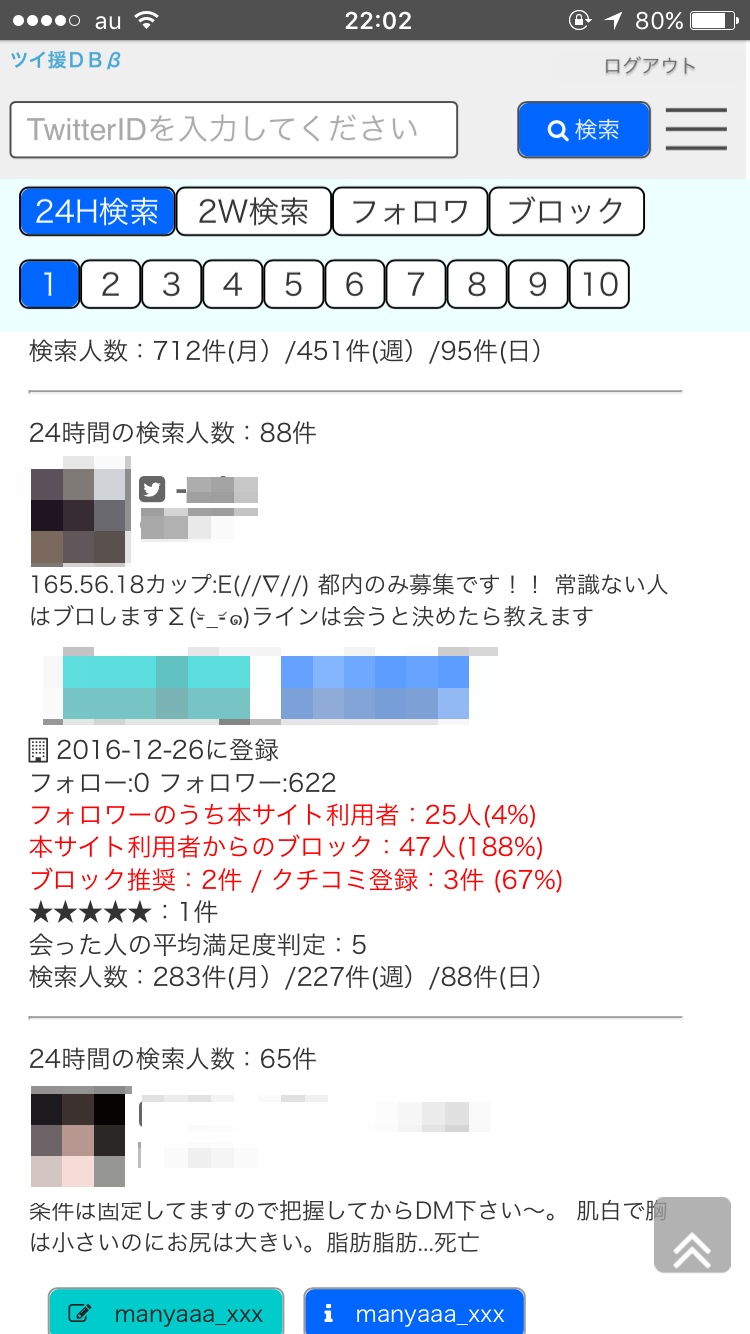
Task: Open the ツイ援DB site title link
Action: point(66,60)
